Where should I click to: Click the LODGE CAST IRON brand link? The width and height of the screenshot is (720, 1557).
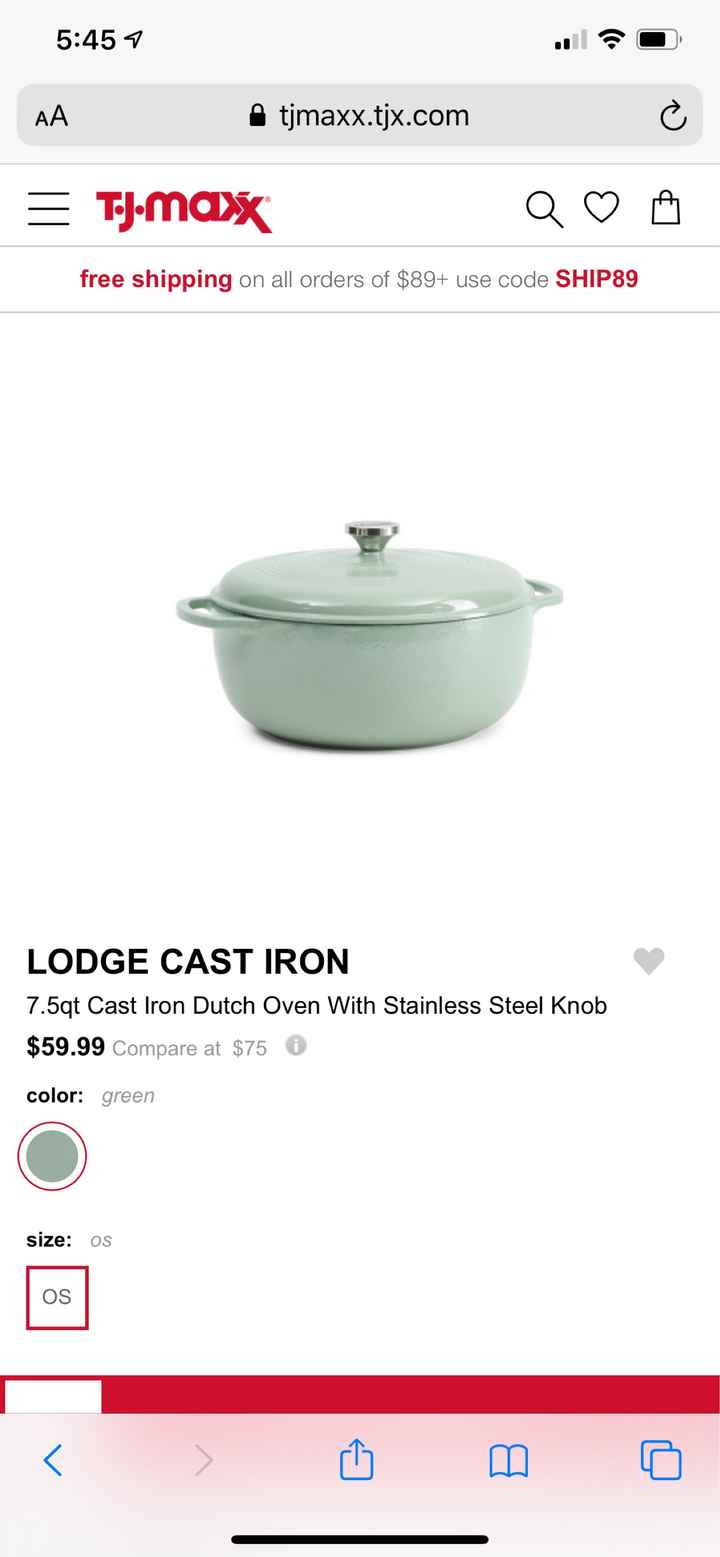188,961
